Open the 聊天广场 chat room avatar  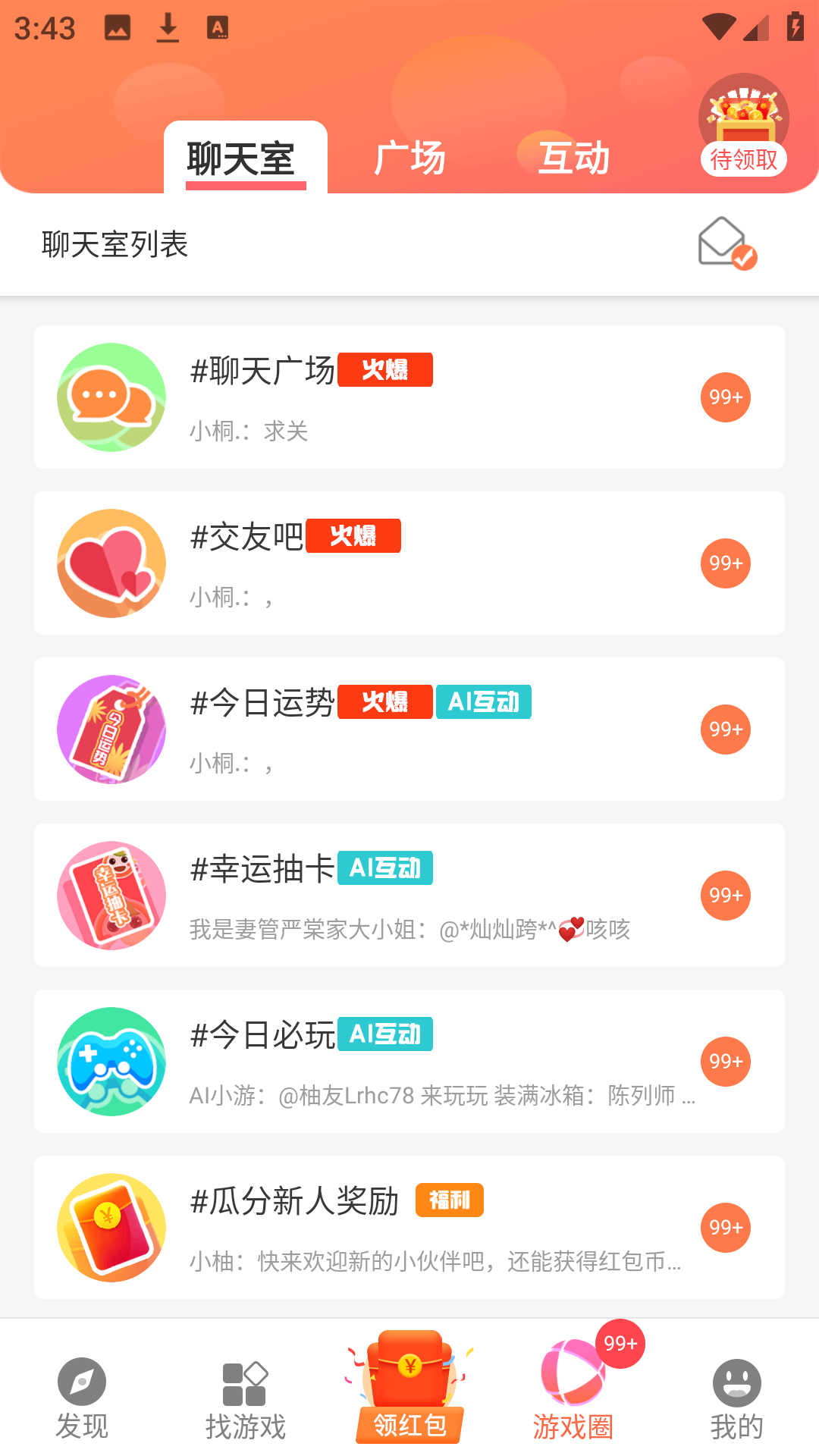[111, 396]
